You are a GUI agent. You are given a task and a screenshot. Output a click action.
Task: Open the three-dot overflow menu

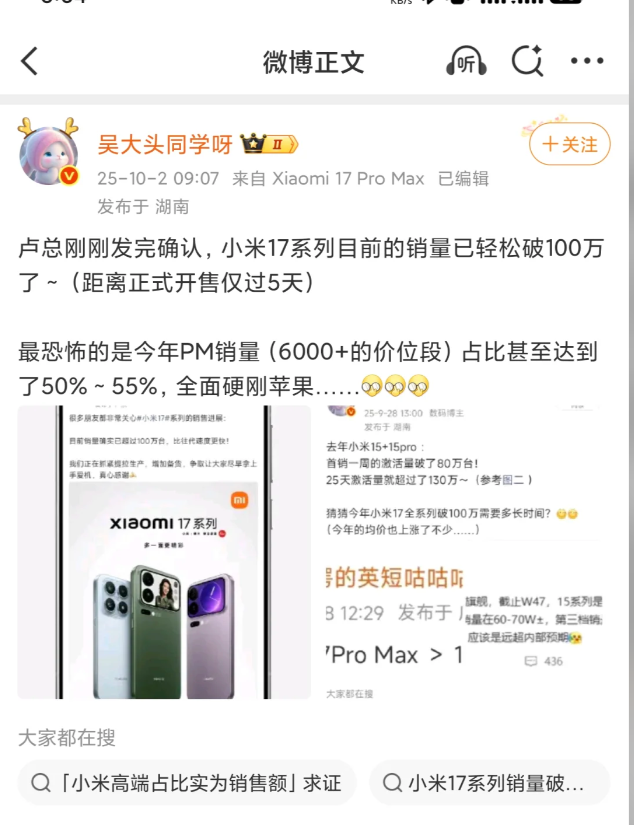(x=587, y=61)
